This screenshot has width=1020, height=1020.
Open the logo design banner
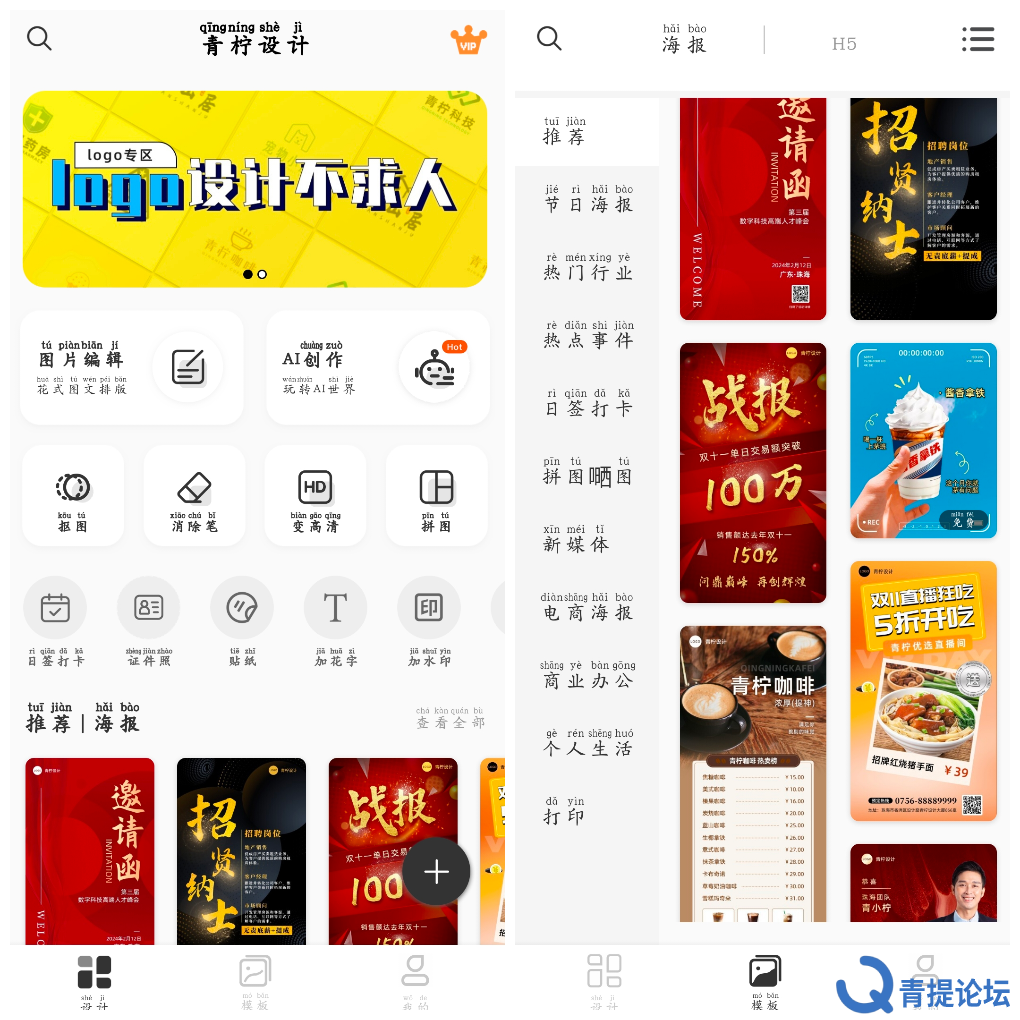(255, 189)
